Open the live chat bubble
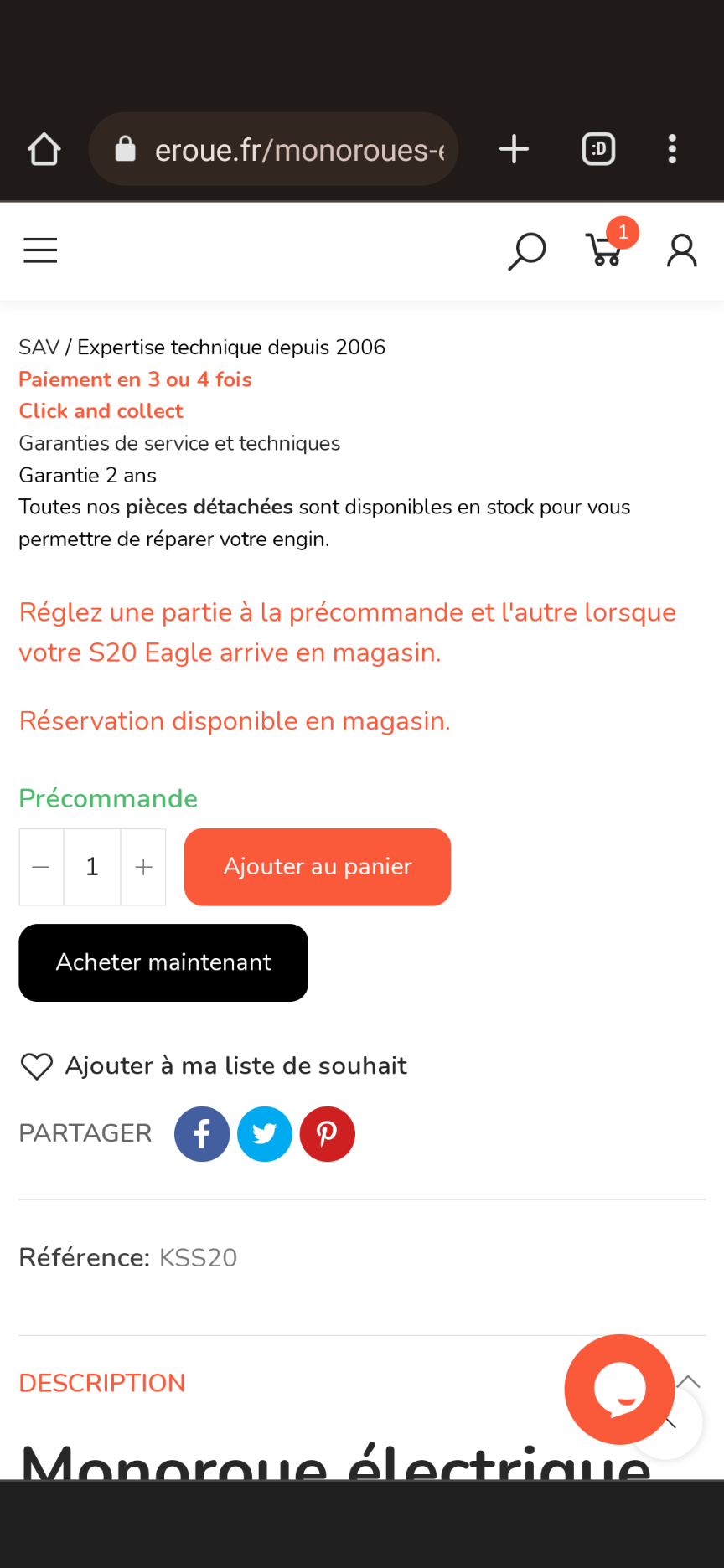 coord(619,1389)
